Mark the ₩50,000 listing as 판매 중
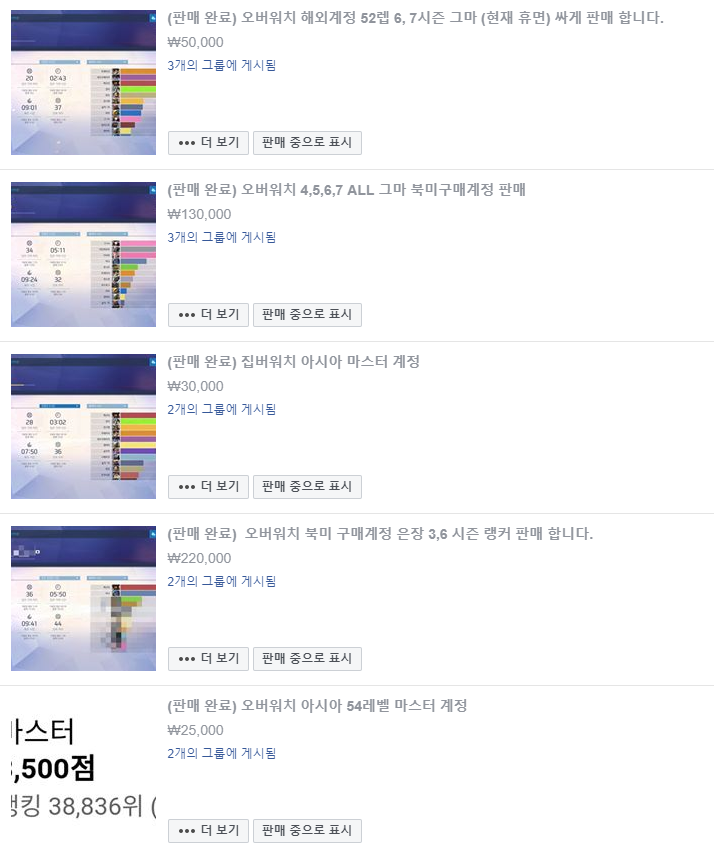 click(x=307, y=143)
